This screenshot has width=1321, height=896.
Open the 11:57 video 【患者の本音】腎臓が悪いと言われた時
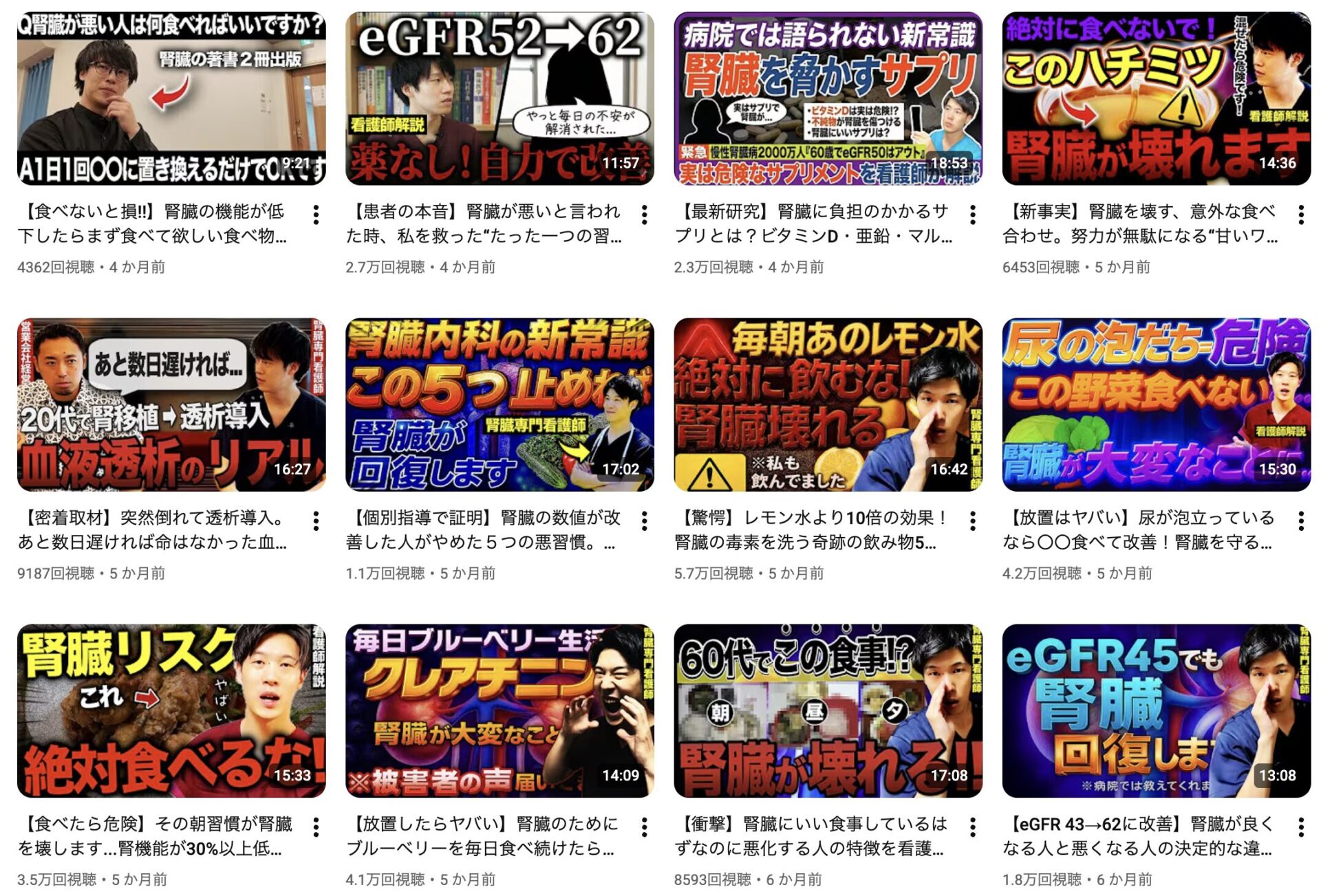point(500,98)
